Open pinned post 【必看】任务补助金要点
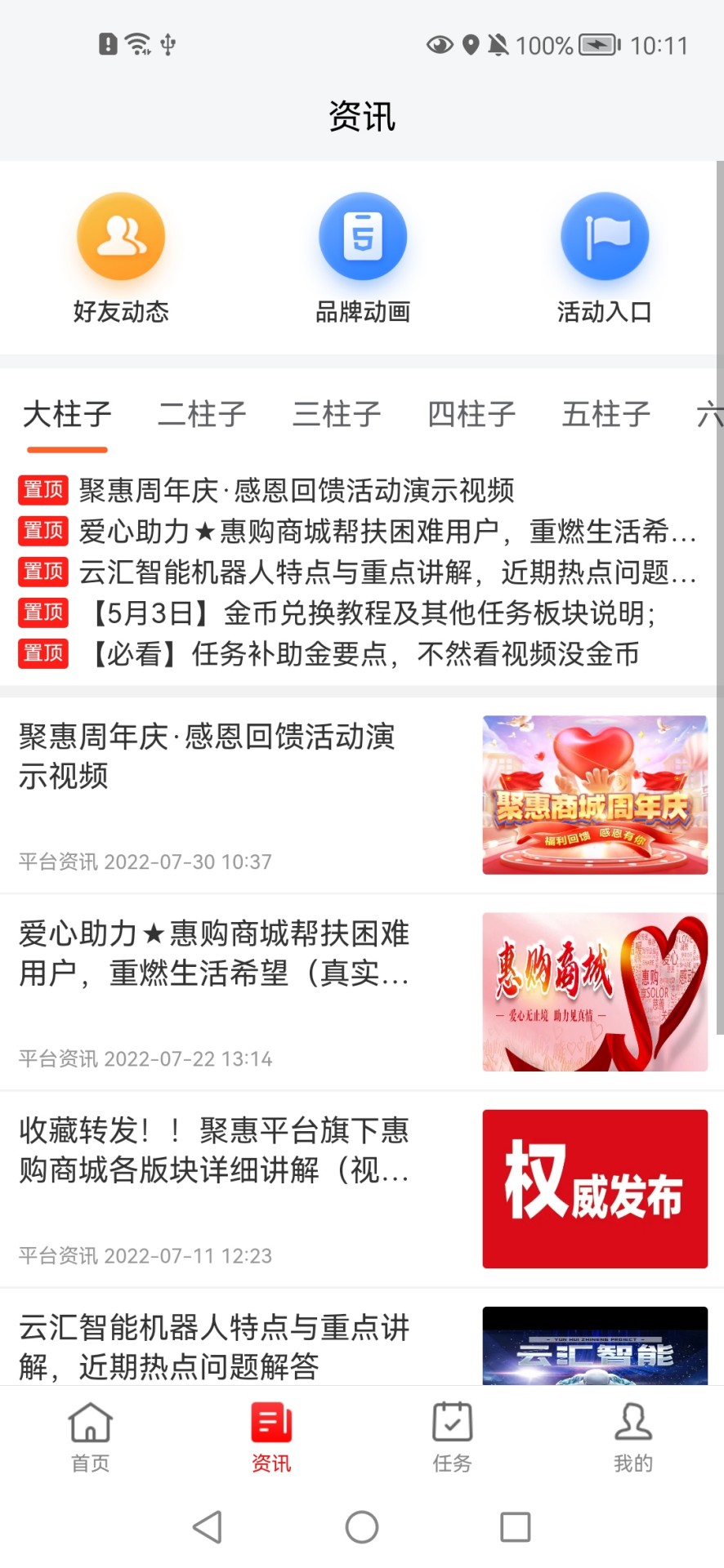 coord(364,654)
